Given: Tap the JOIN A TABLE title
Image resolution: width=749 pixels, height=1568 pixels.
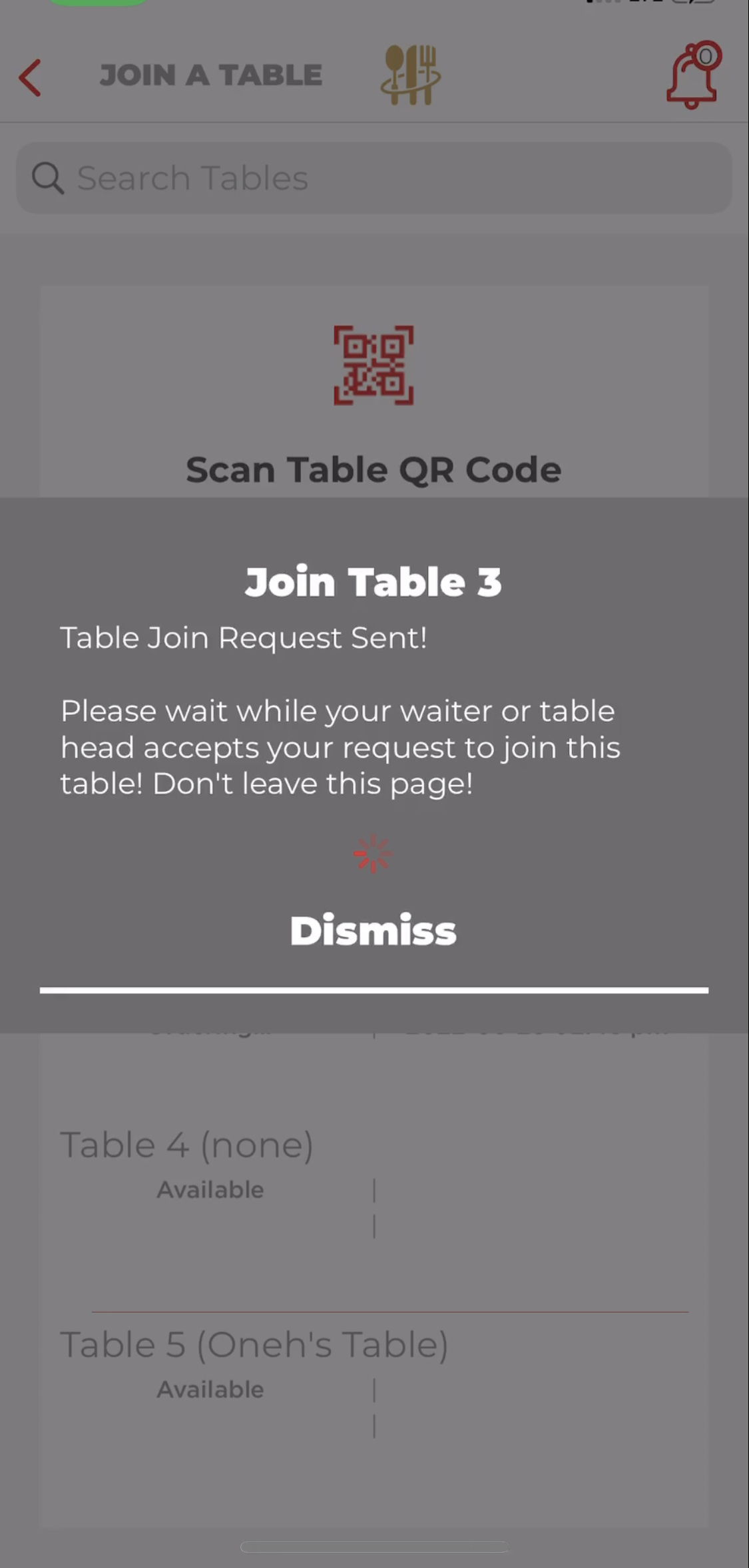Looking at the screenshot, I should click(x=210, y=75).
